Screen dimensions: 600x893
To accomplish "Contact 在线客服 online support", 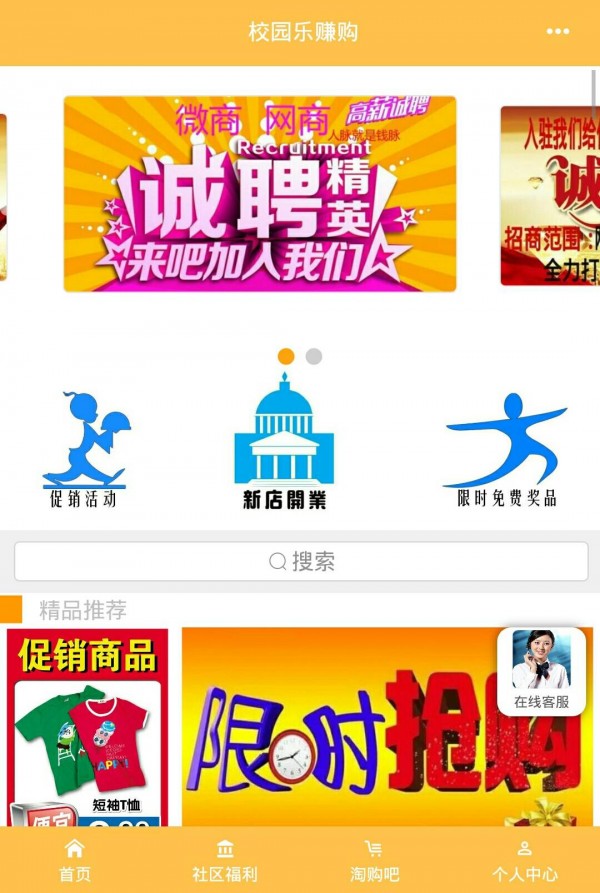I will coord(541,671).
